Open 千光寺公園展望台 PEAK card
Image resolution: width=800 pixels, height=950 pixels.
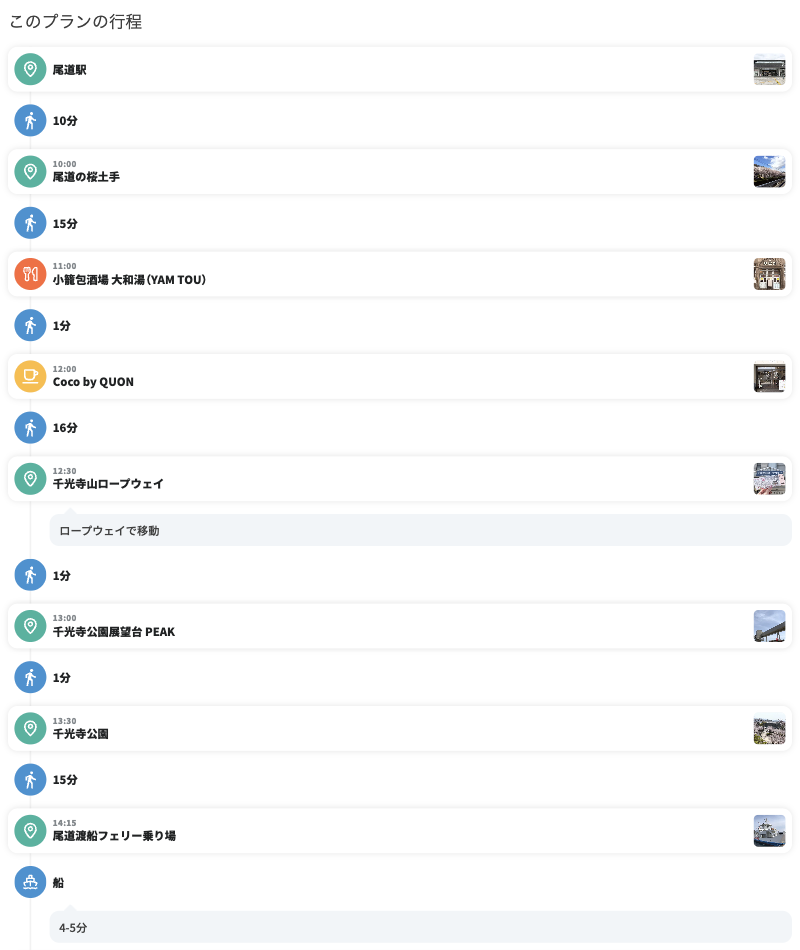[400, 627]
